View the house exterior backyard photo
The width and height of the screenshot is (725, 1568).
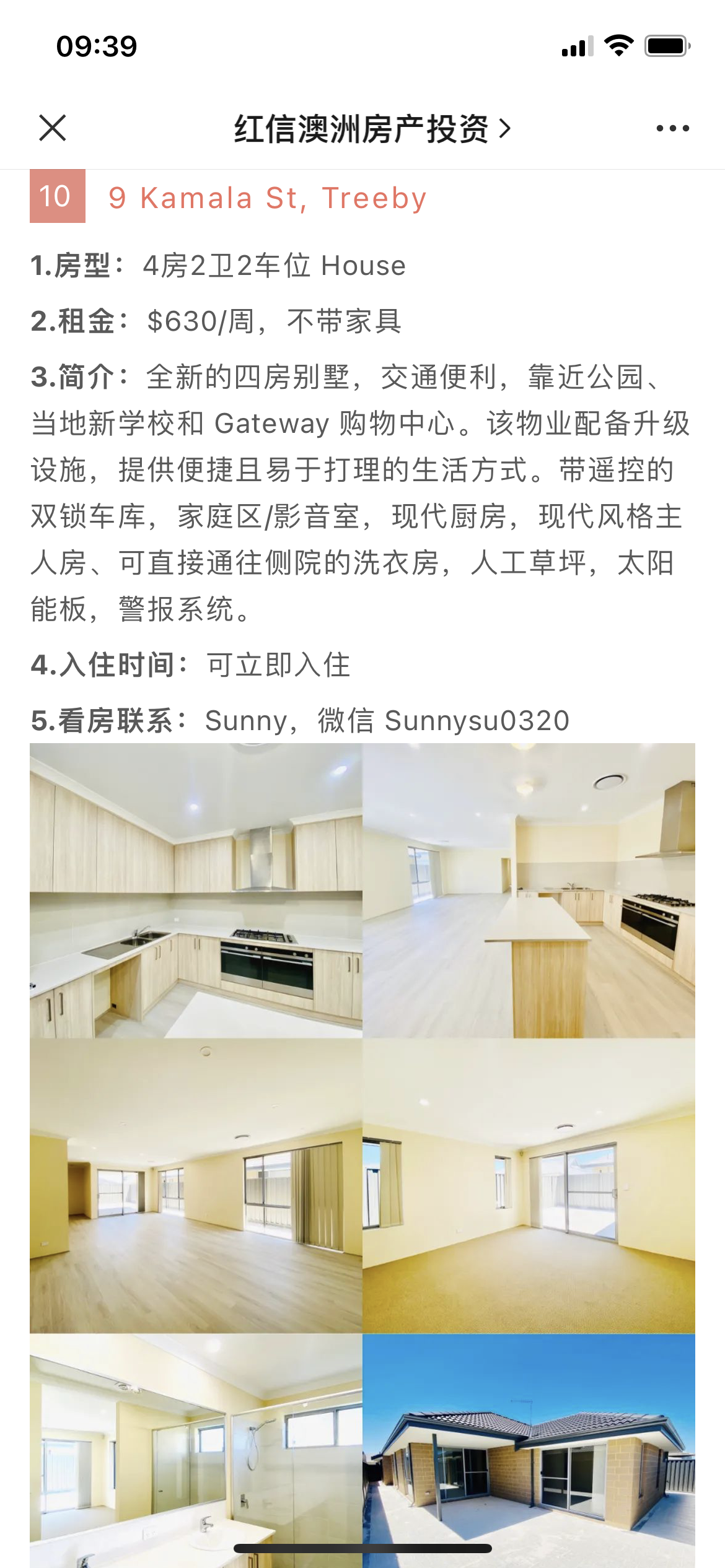[x=529, y=1449]
